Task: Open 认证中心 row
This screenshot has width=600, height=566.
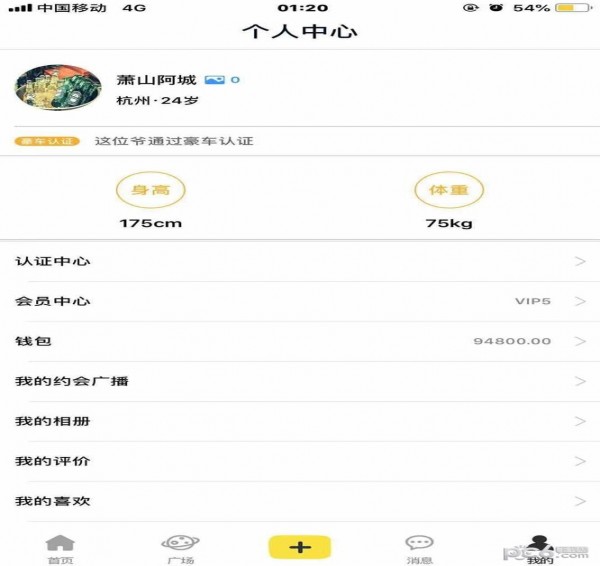Action: point(300,262)
